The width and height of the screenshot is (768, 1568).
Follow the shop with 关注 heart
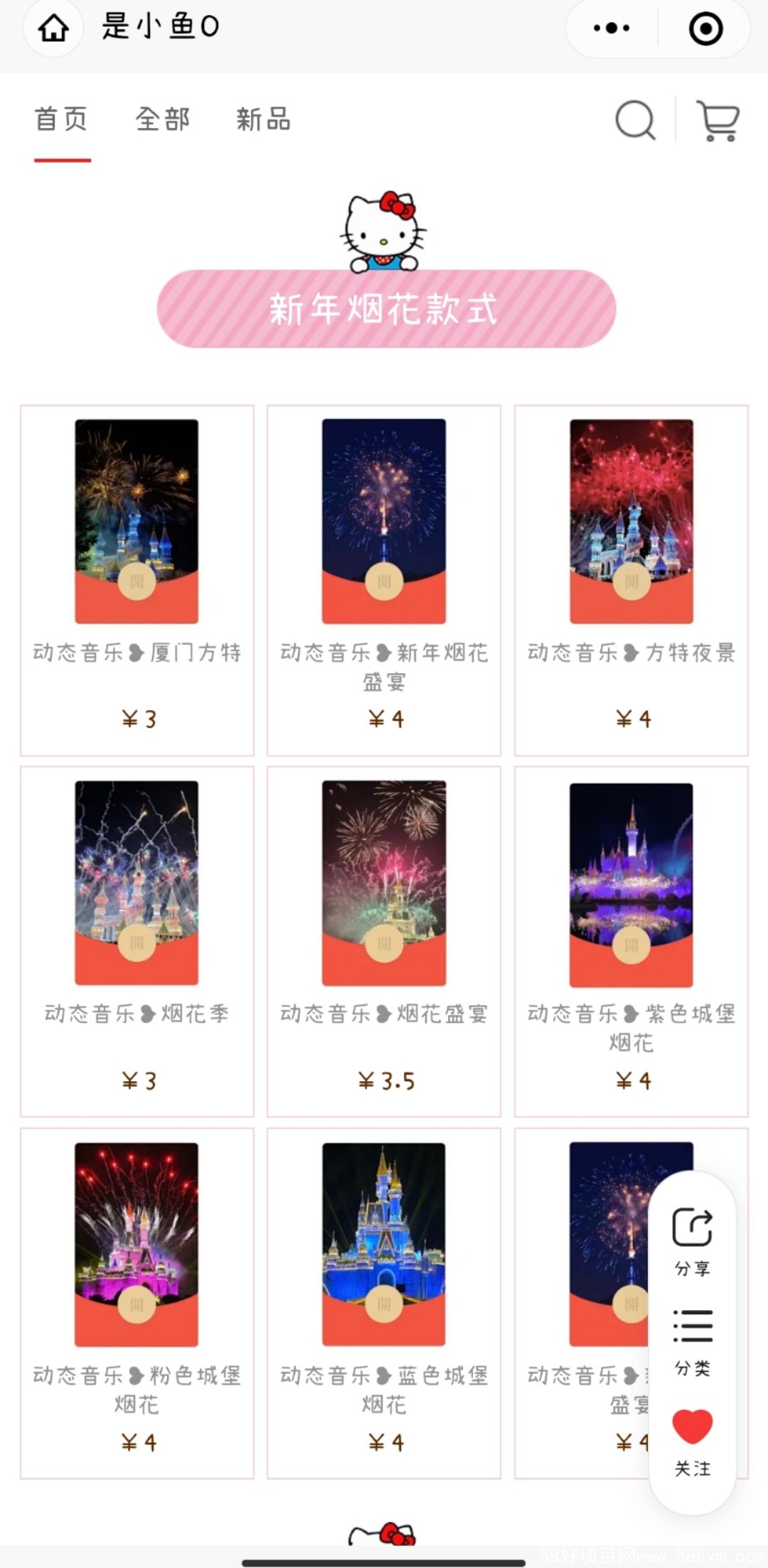click(x=692, y=1440)
